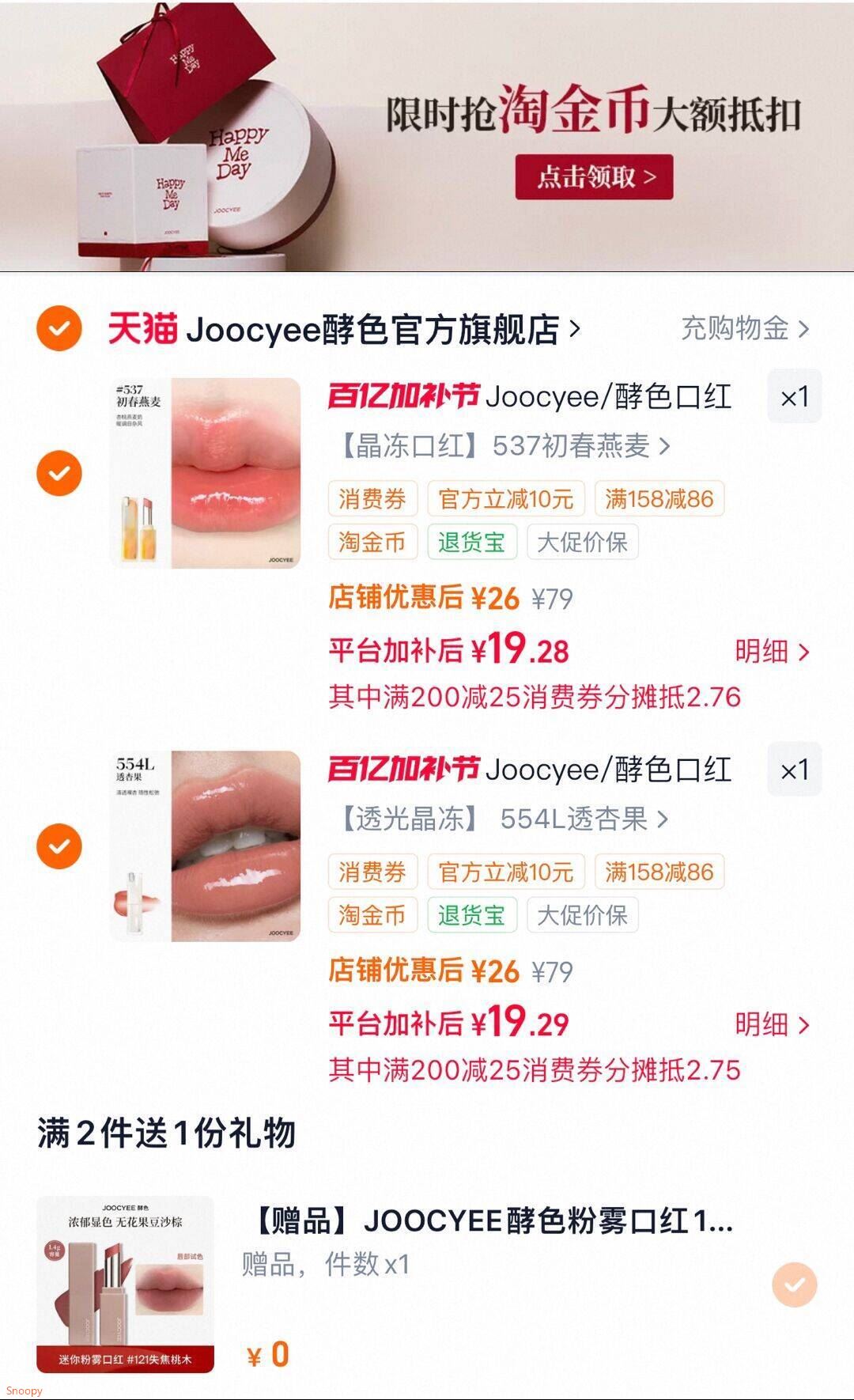Open the 554L透杏果 product image

(x=206, y=846)
